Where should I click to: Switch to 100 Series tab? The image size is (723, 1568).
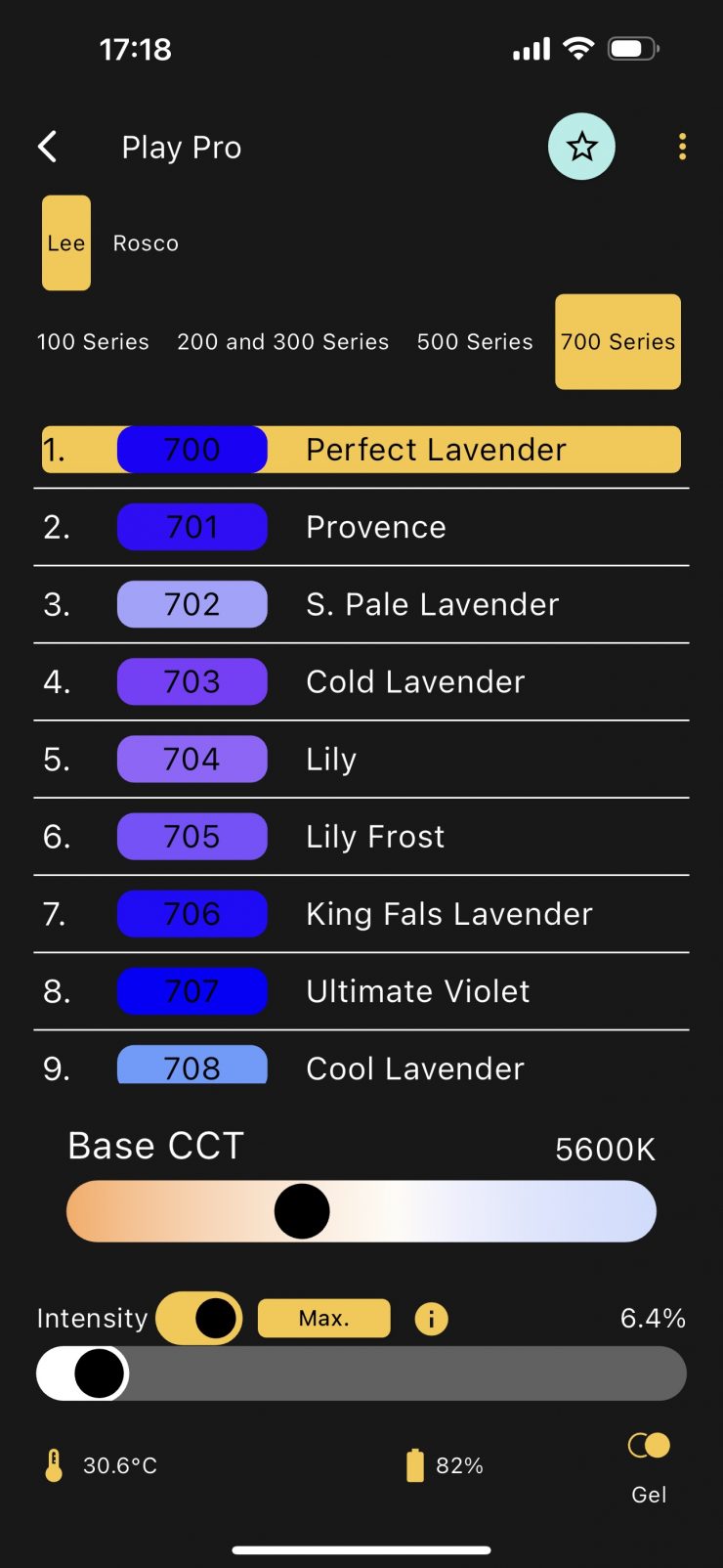pyautogui.click(x=93, y=342)
